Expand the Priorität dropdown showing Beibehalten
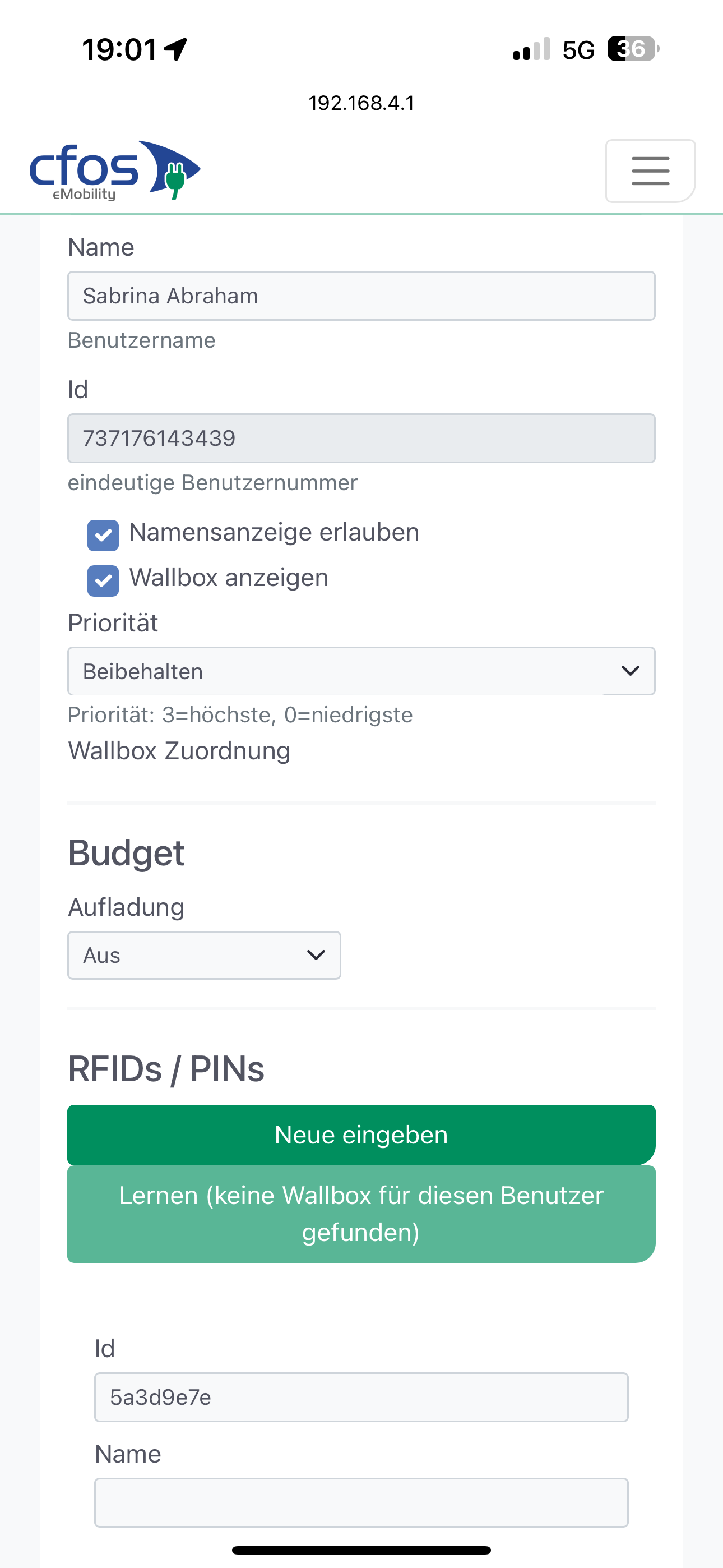 pos(361,671)
